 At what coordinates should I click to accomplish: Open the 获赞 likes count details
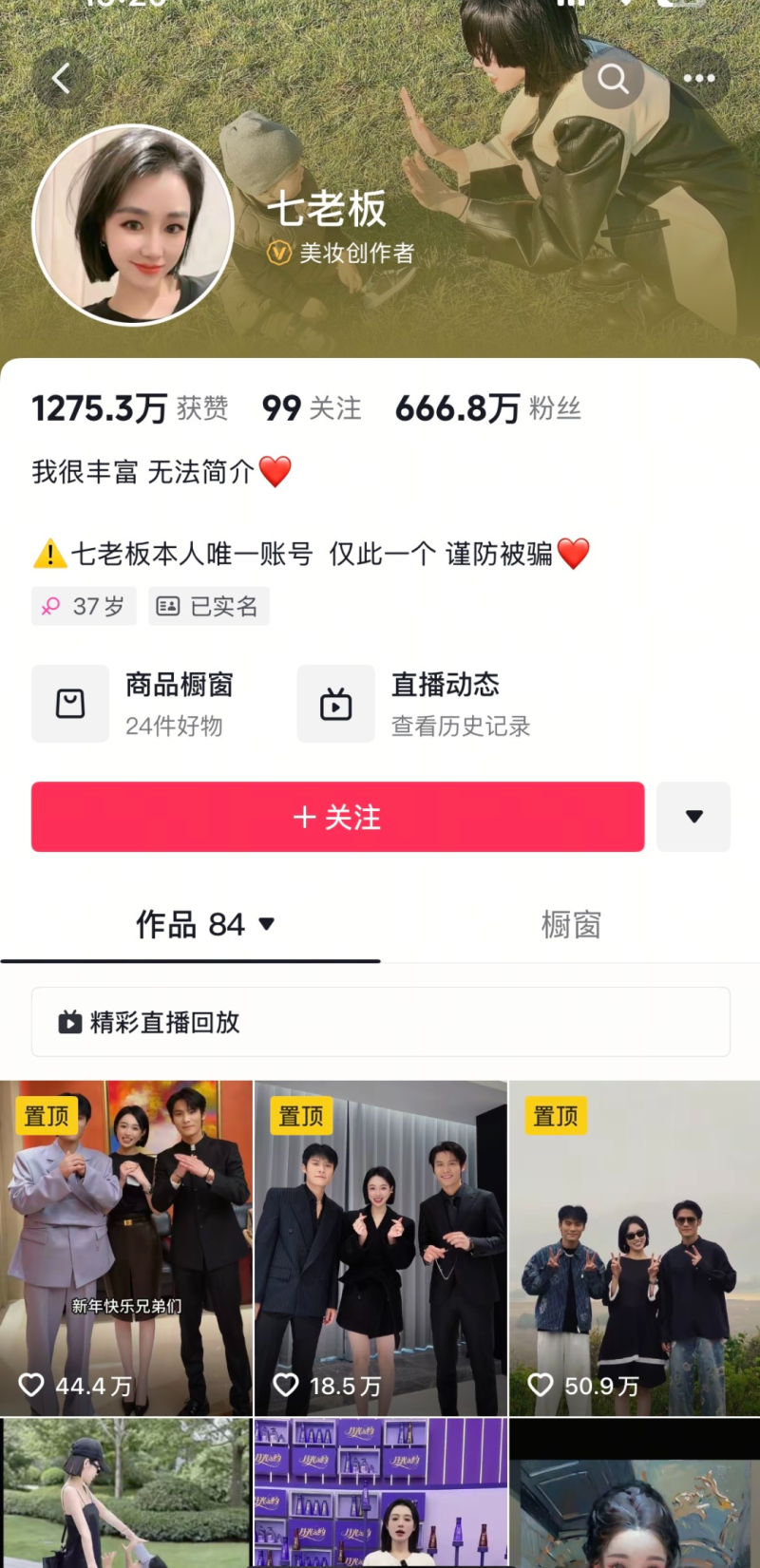coord(129,408)
